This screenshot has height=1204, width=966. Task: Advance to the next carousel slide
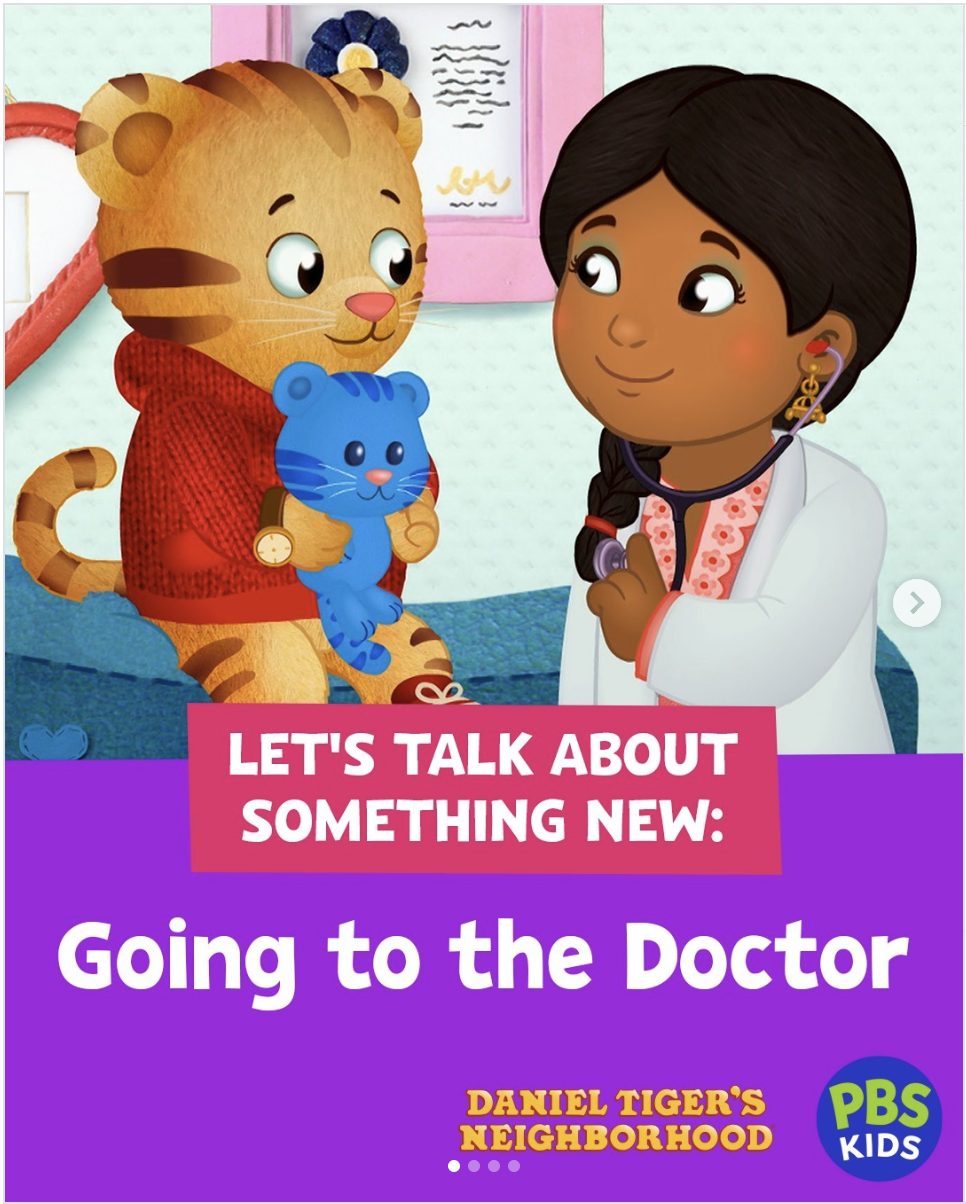[916, 603]
